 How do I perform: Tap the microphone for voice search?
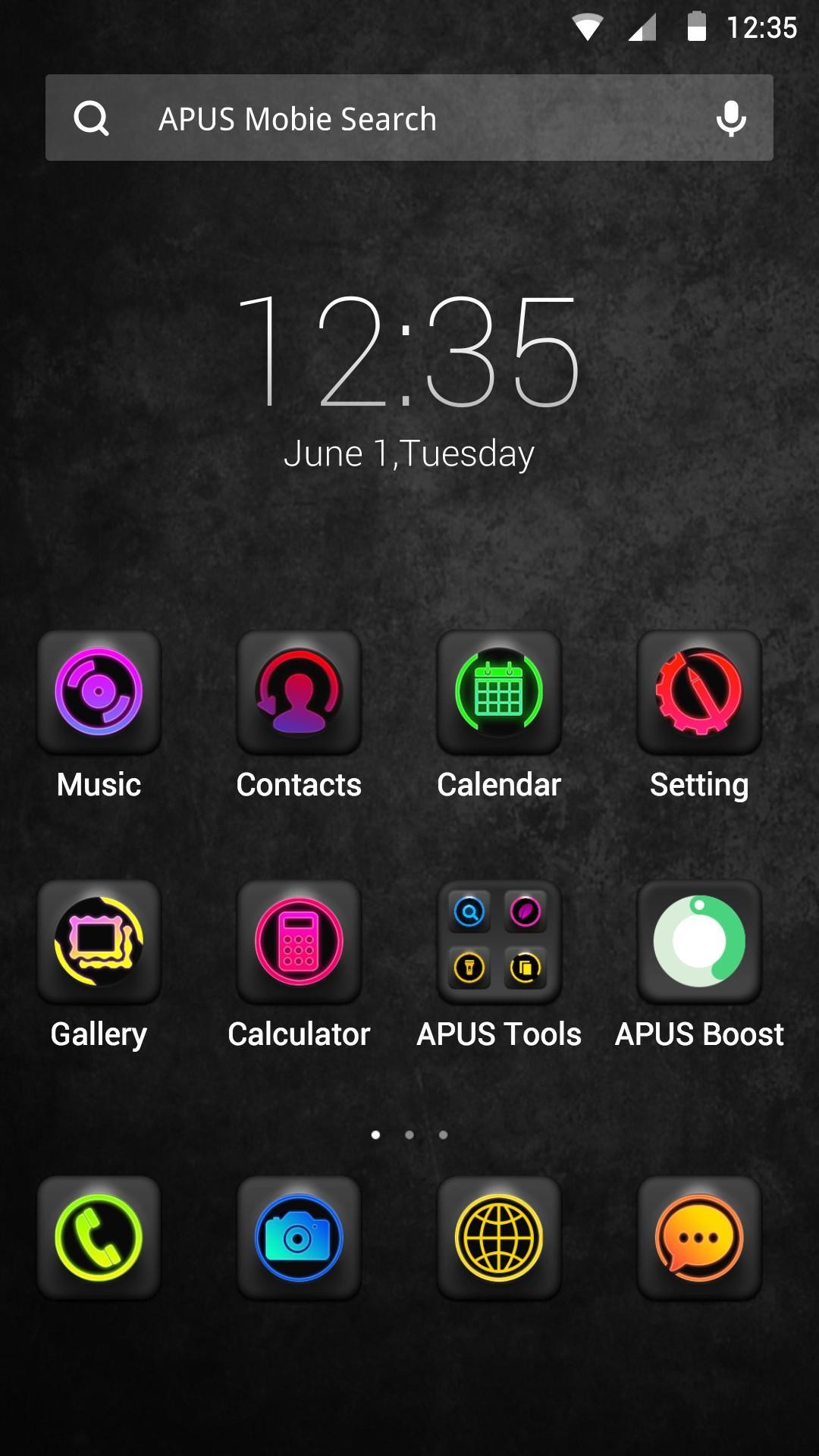(730, 118)
